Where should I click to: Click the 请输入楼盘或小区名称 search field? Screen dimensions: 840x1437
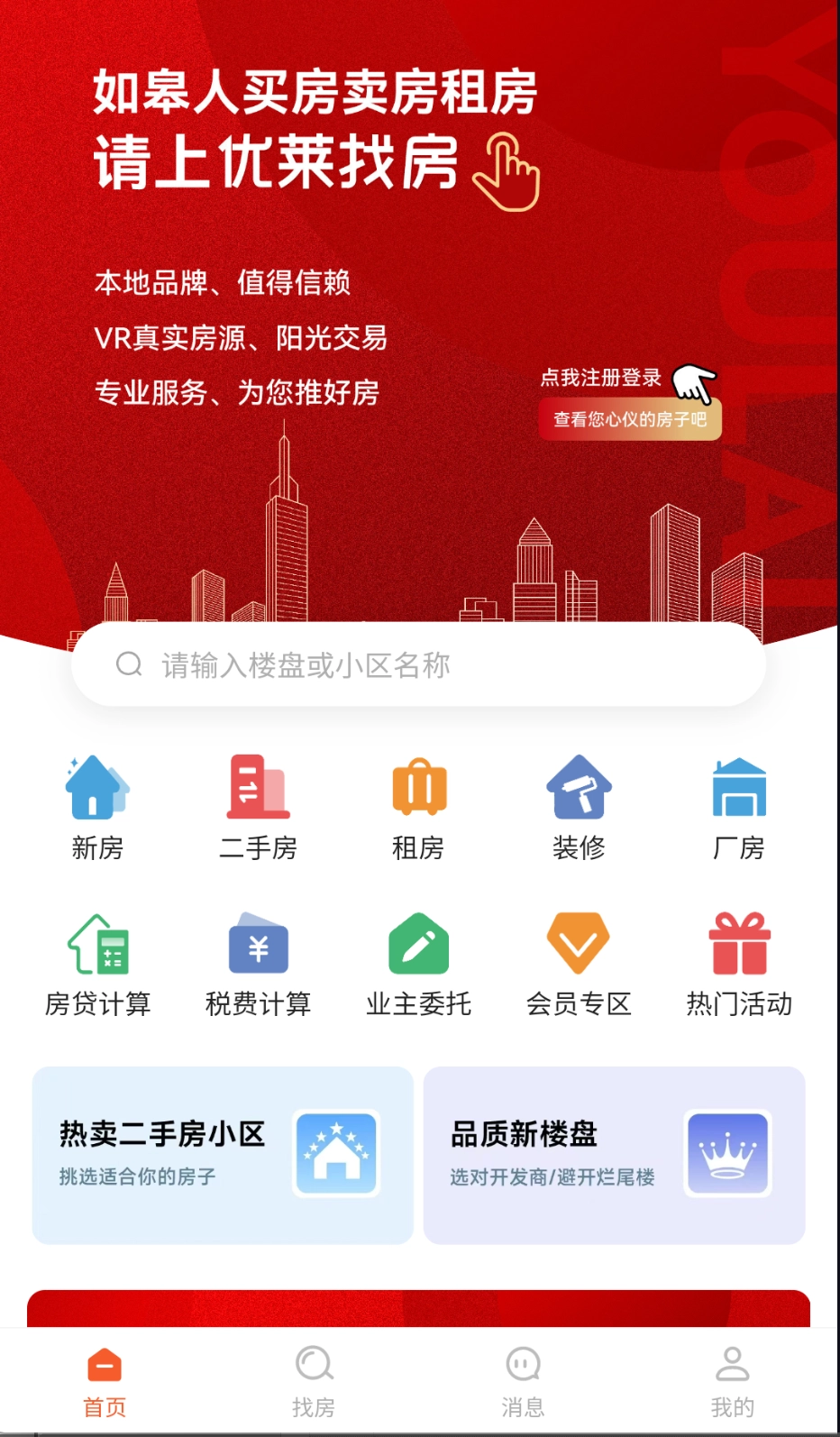(361, 664)
